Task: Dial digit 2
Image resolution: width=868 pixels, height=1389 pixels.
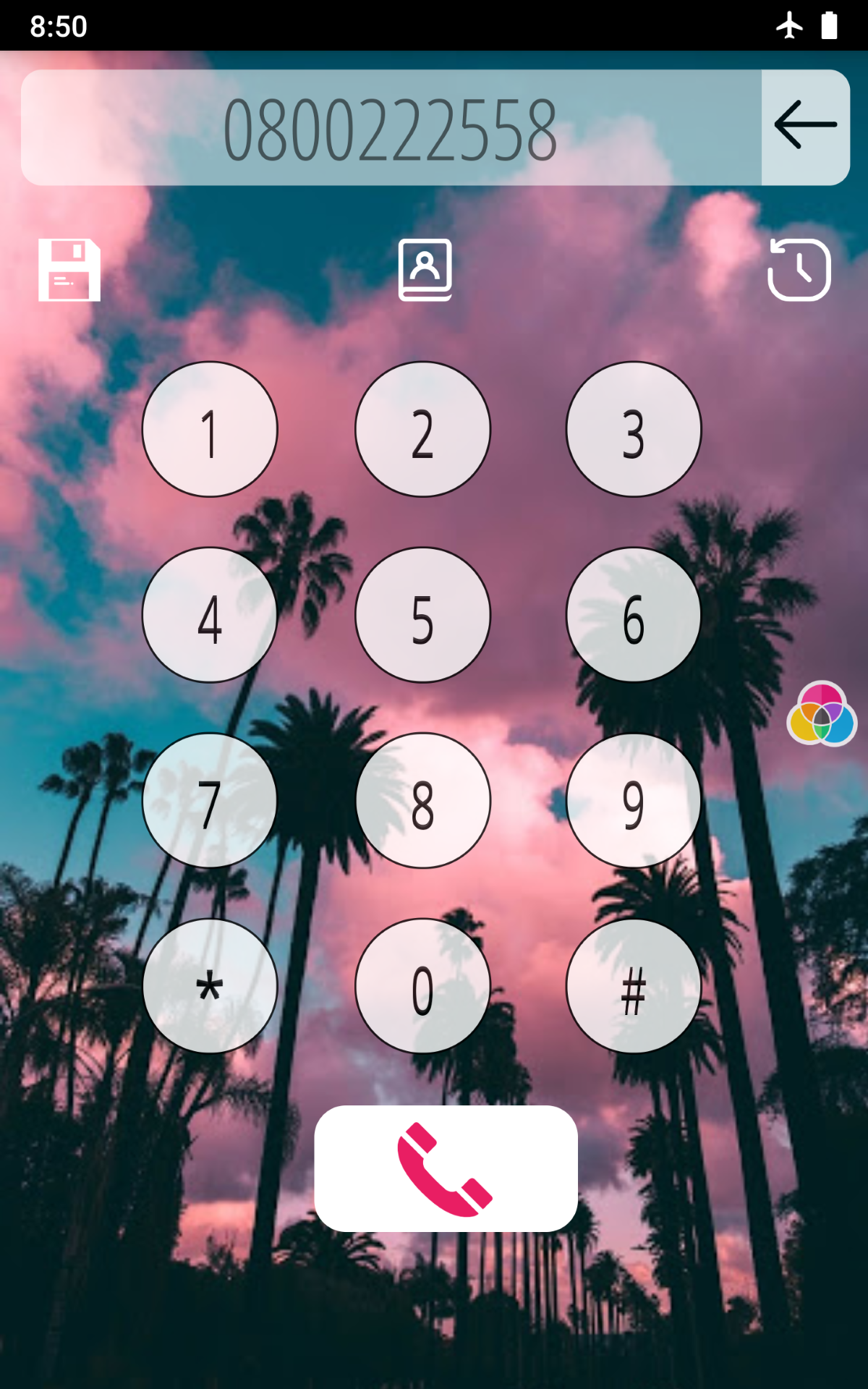Action: click(422, 430)
